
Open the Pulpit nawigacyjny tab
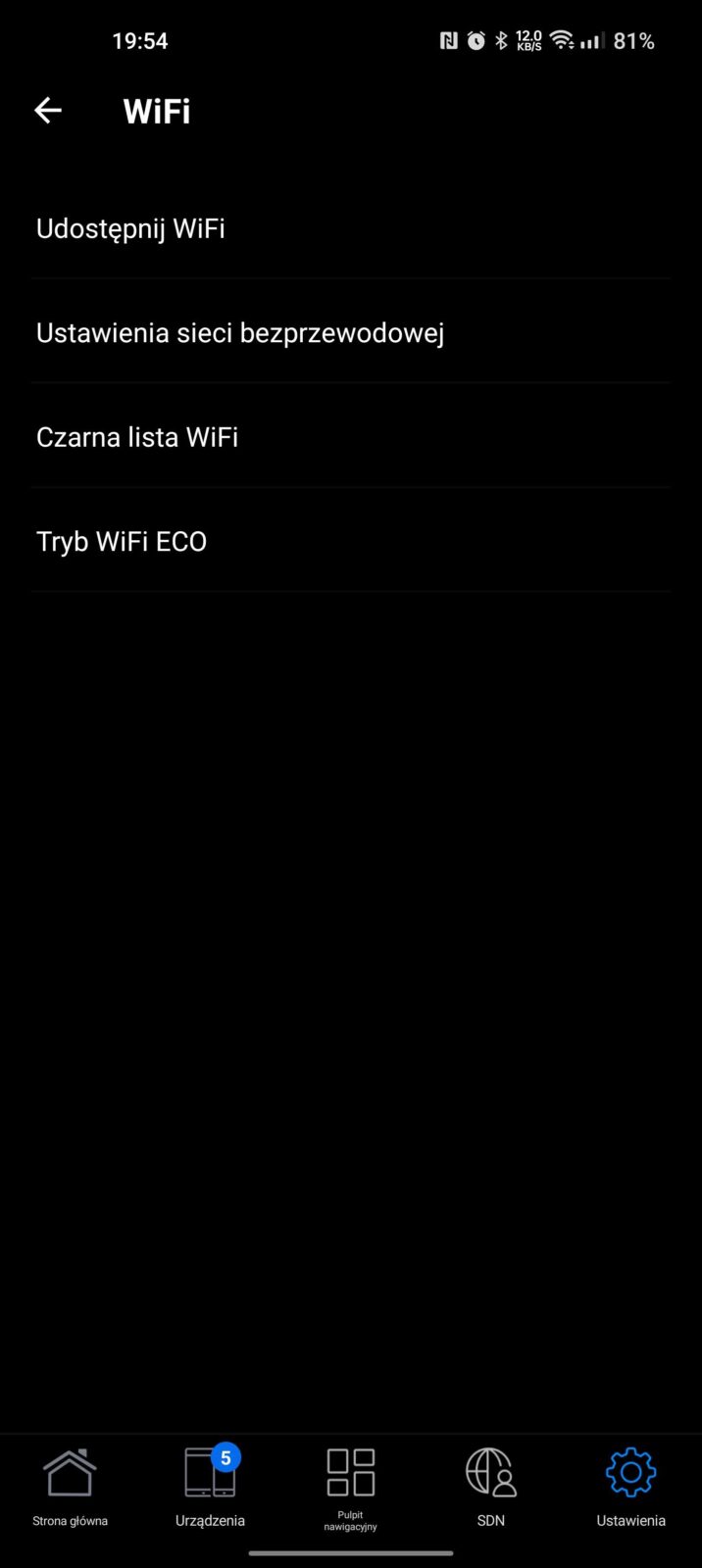(x=350, y=1487)
